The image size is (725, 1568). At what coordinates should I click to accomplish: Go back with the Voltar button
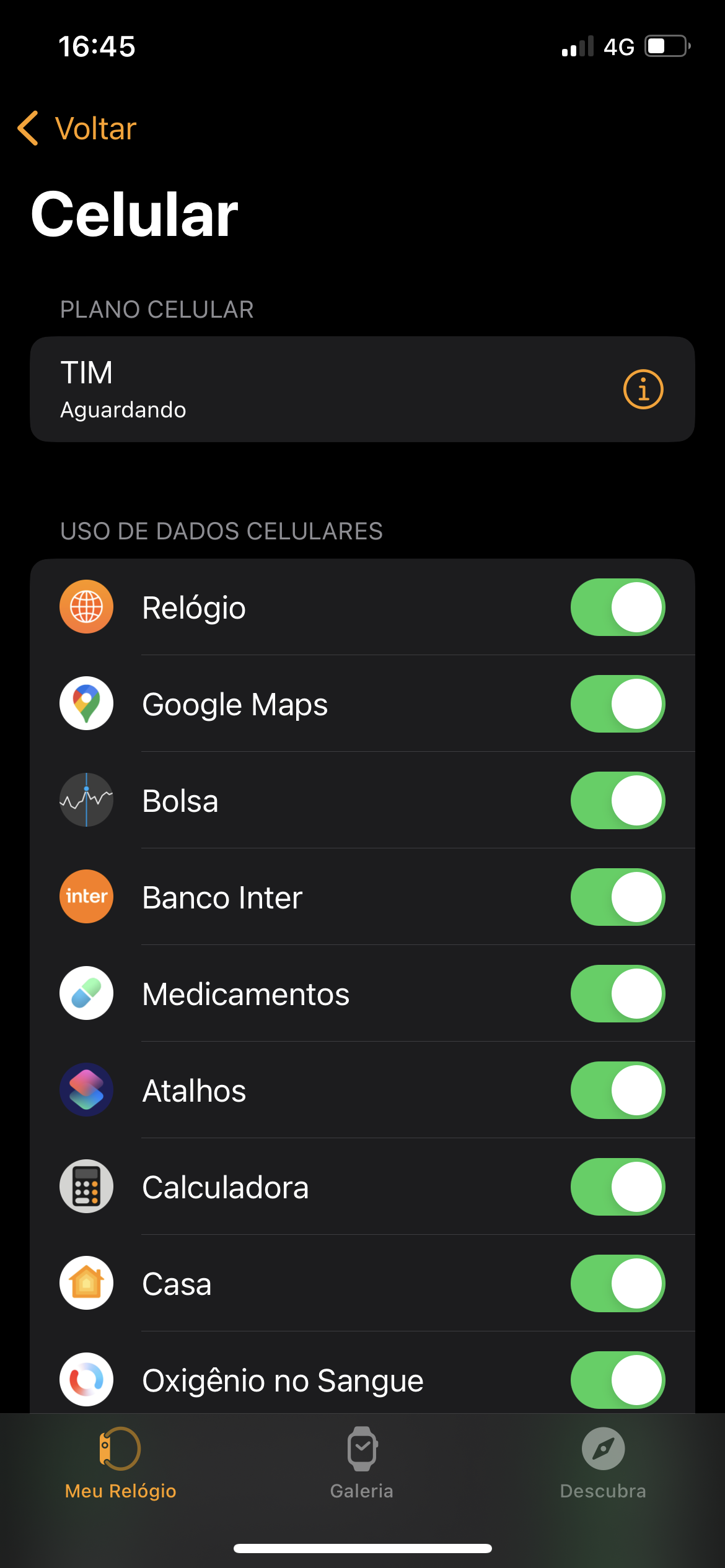(77, 129)
